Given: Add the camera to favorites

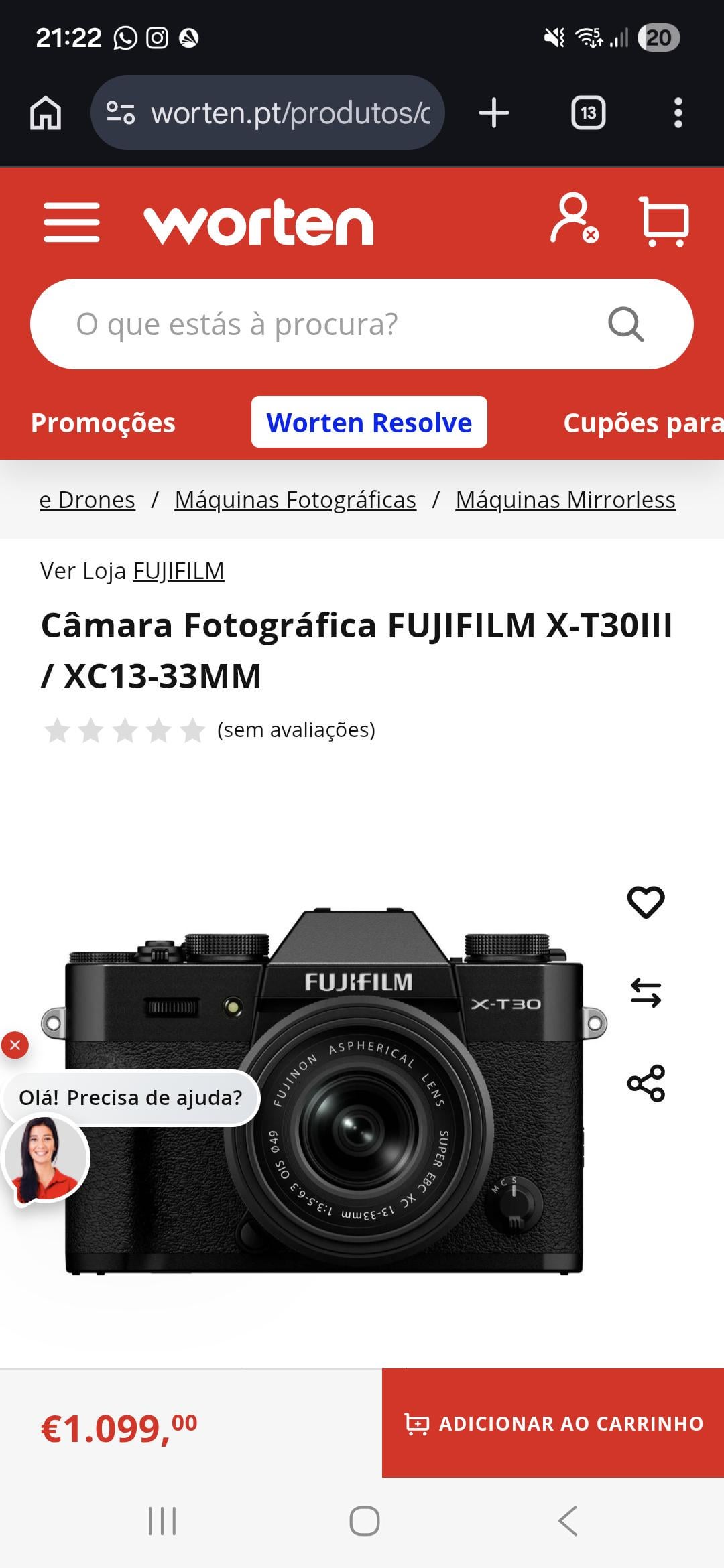Looking at the screenshot, I should pos(646,902).
